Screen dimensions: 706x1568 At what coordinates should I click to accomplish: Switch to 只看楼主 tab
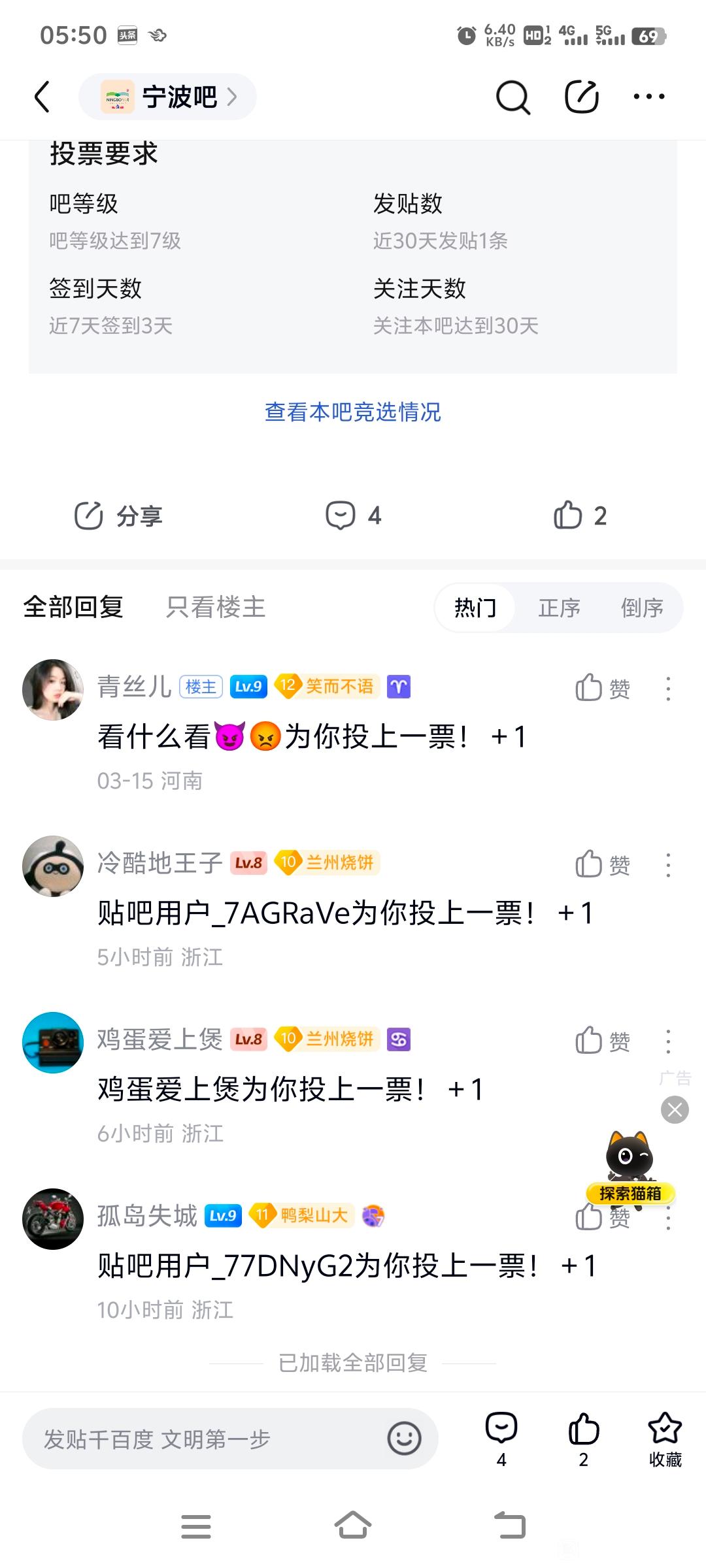(215, 607)
